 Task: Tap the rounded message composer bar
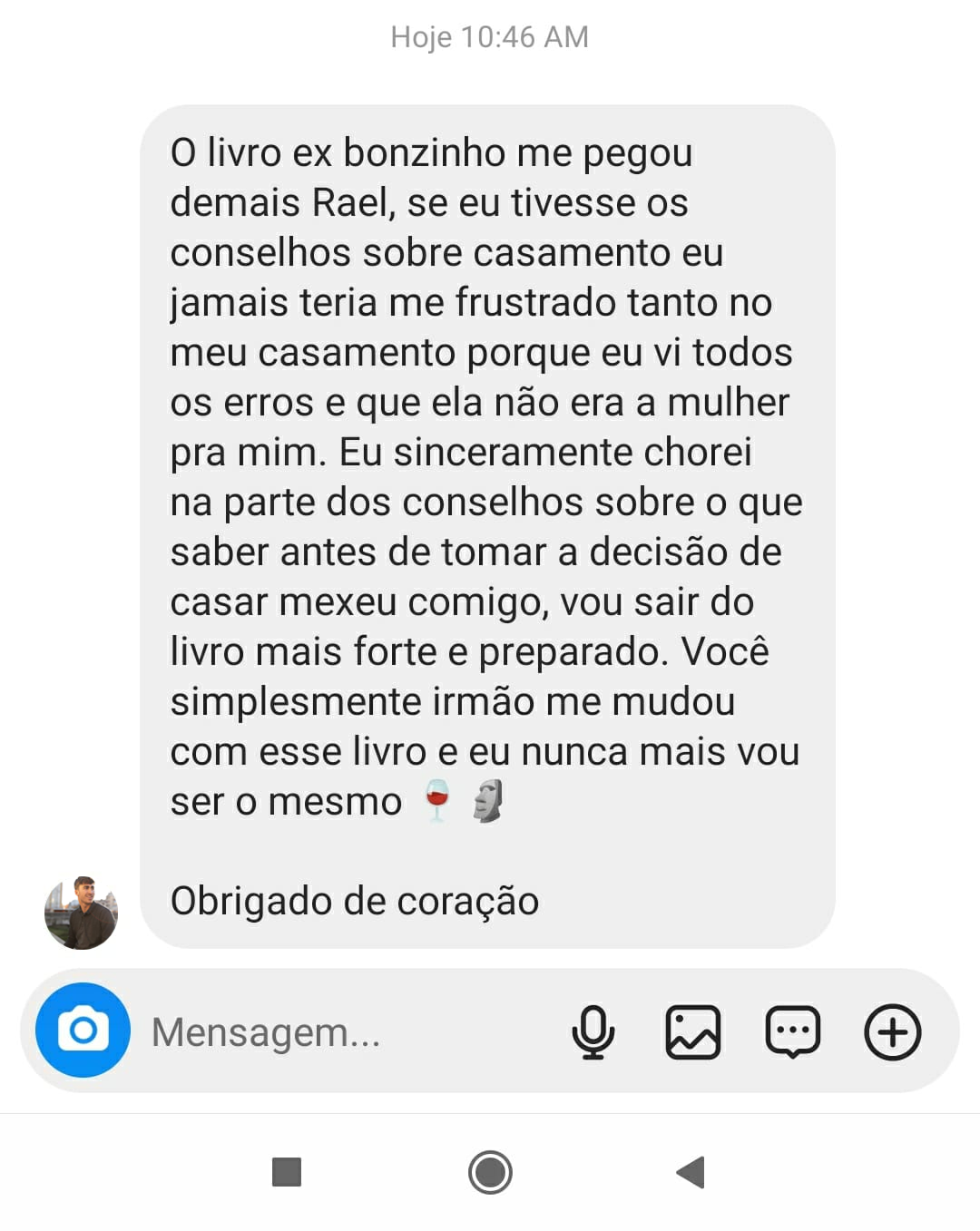[490, 1031]
